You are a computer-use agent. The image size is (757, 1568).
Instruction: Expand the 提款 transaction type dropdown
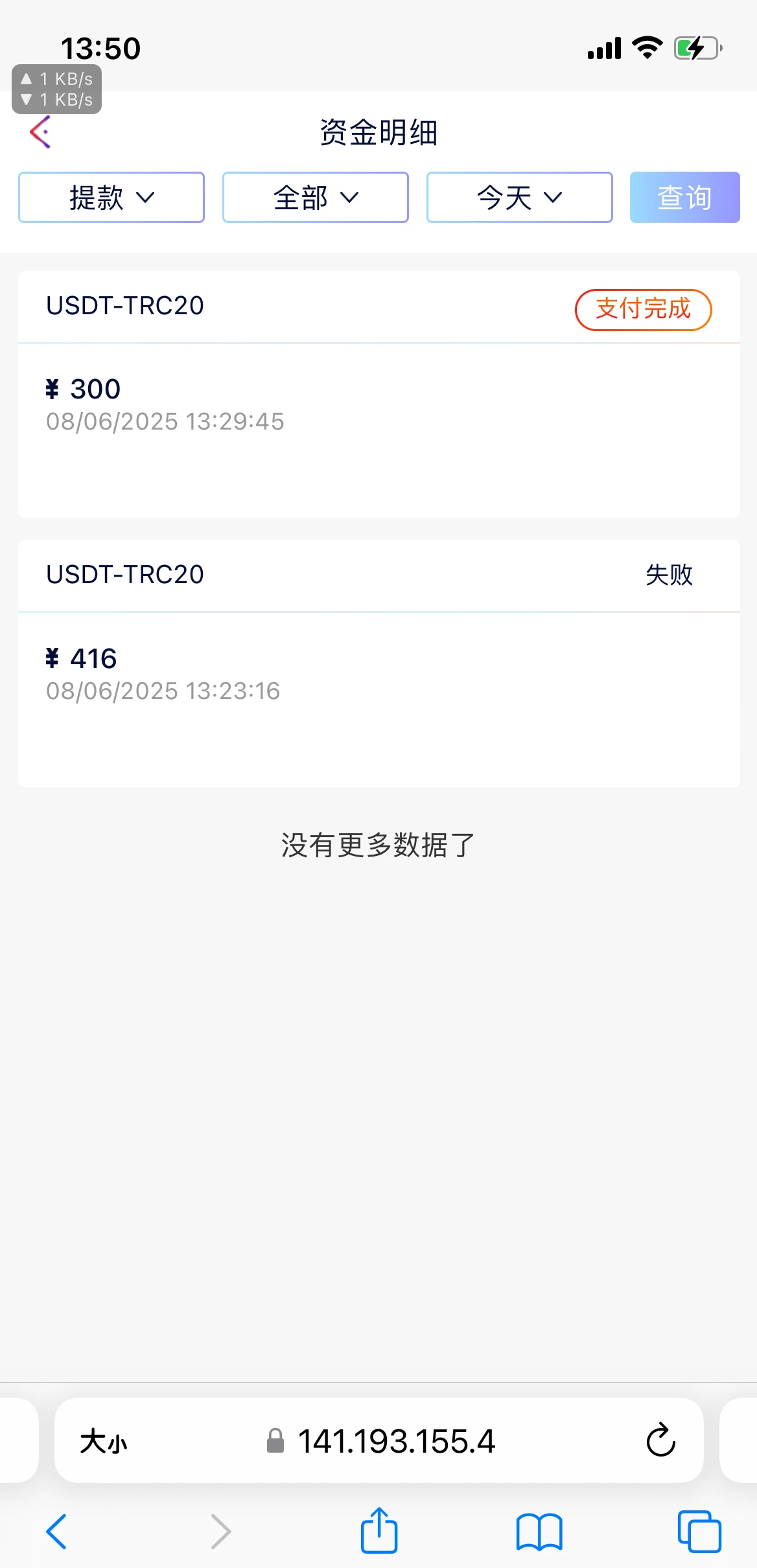click(x=111, y=198)
